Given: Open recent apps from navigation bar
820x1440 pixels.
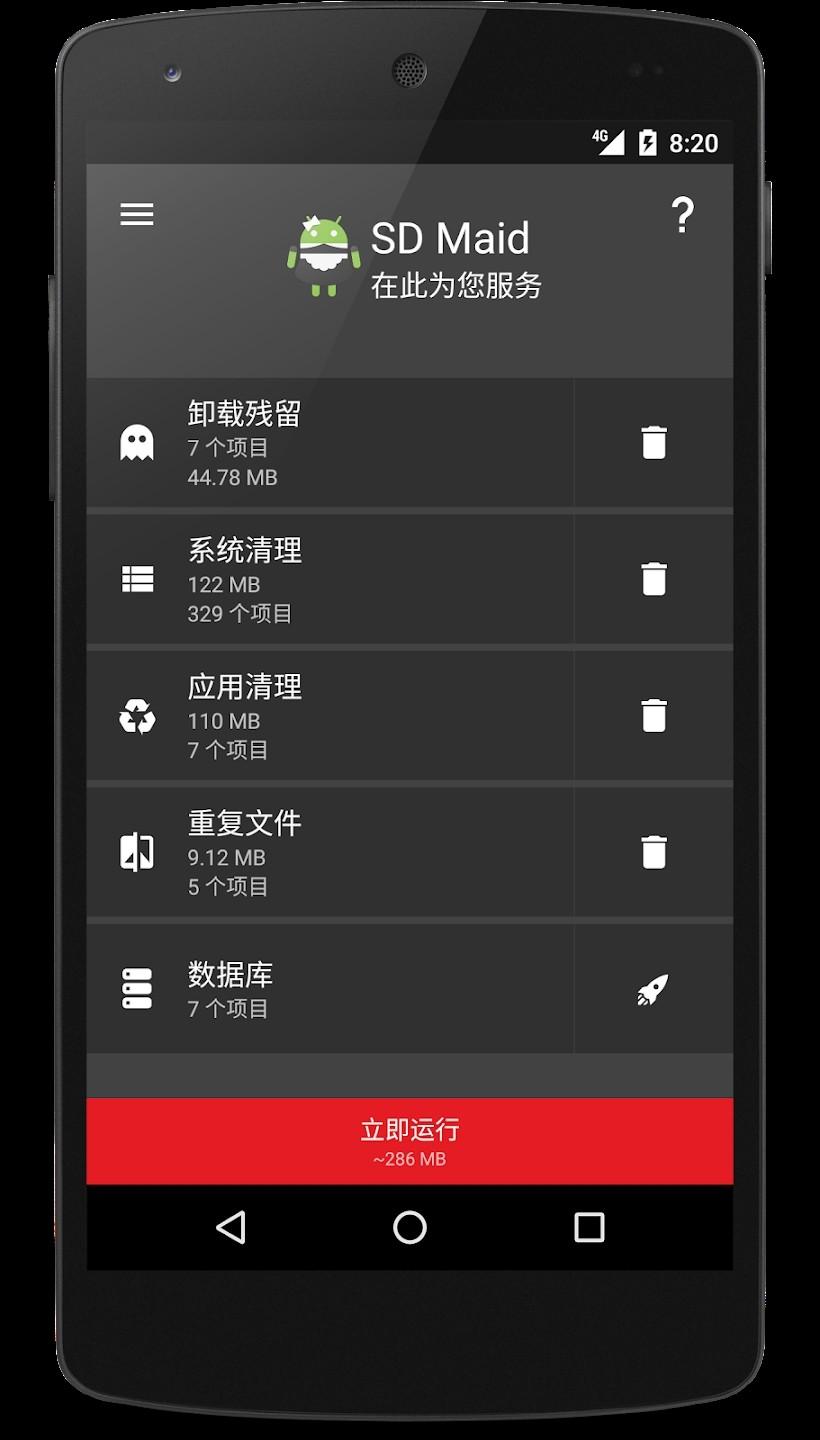Looking at the screenshot, I should pos(589,1227).
